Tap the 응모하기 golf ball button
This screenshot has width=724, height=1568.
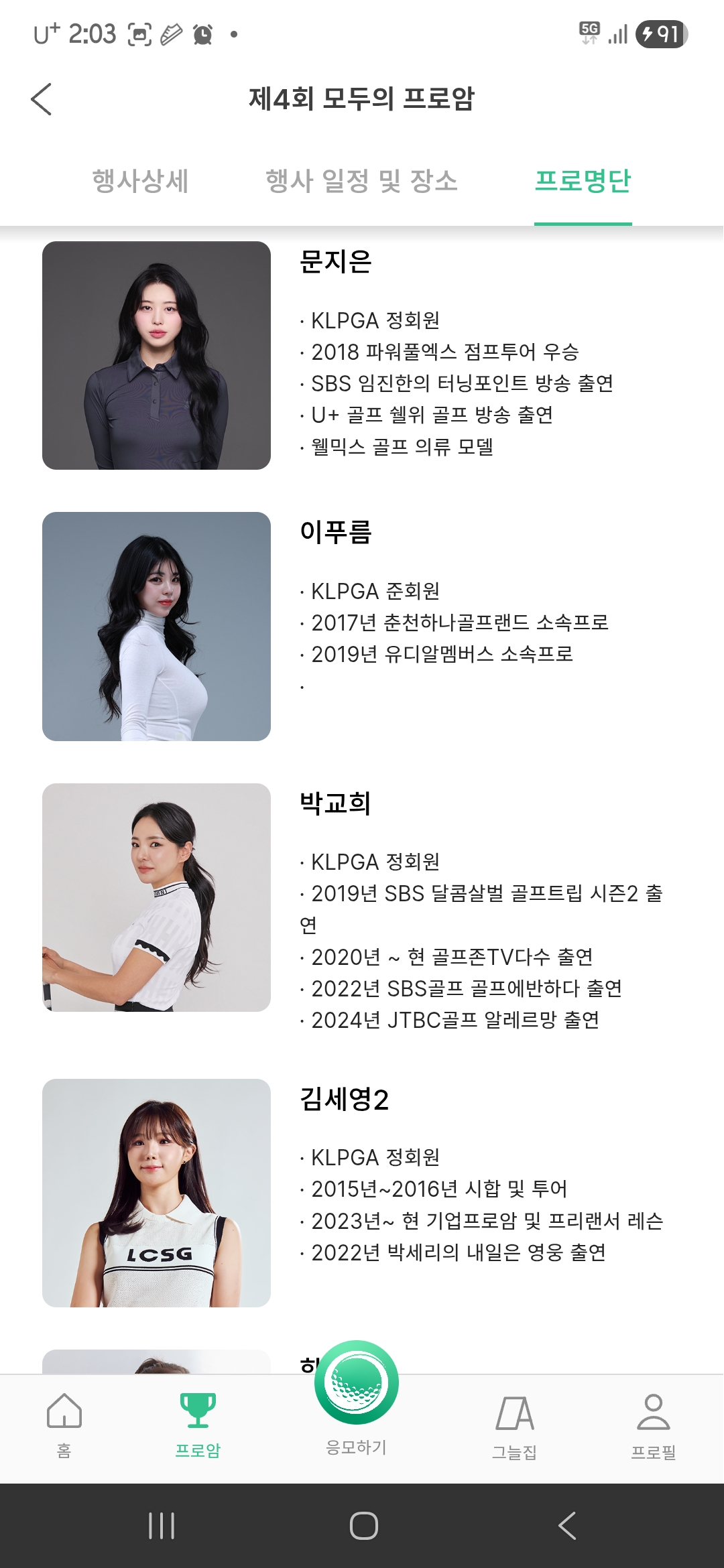[x=357, y=1384]
